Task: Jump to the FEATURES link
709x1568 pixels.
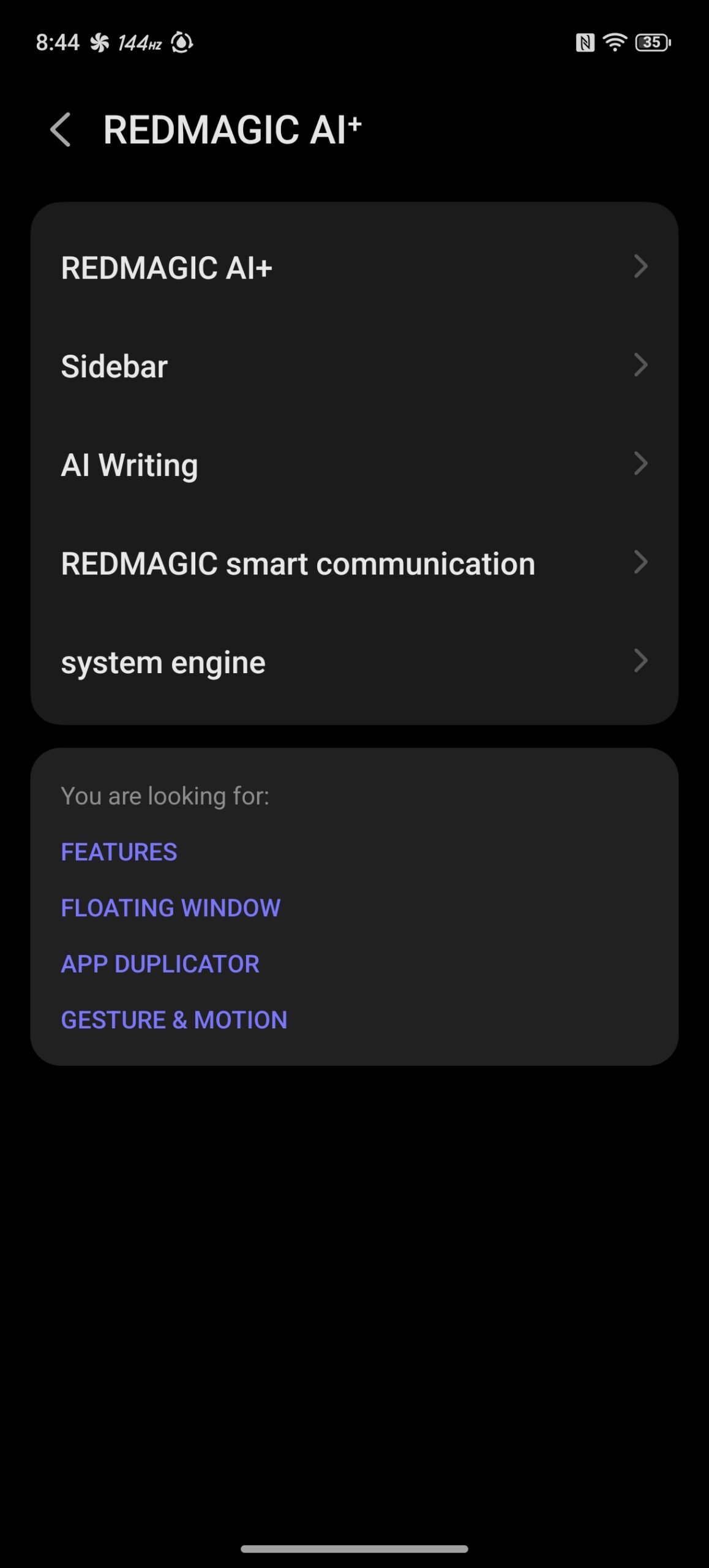Action: [x=119, y=852]
